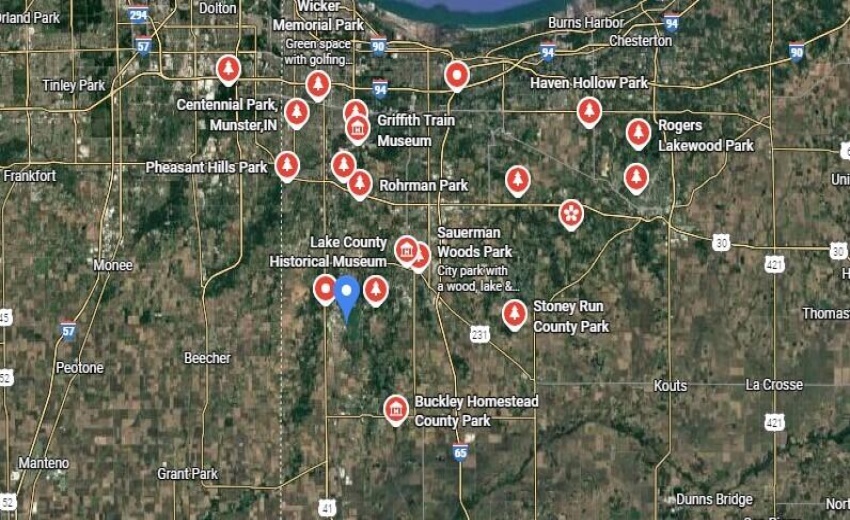Open the Centennial Park, Munster marker
This screenshot has height=520, width=850.
point(297,112)
